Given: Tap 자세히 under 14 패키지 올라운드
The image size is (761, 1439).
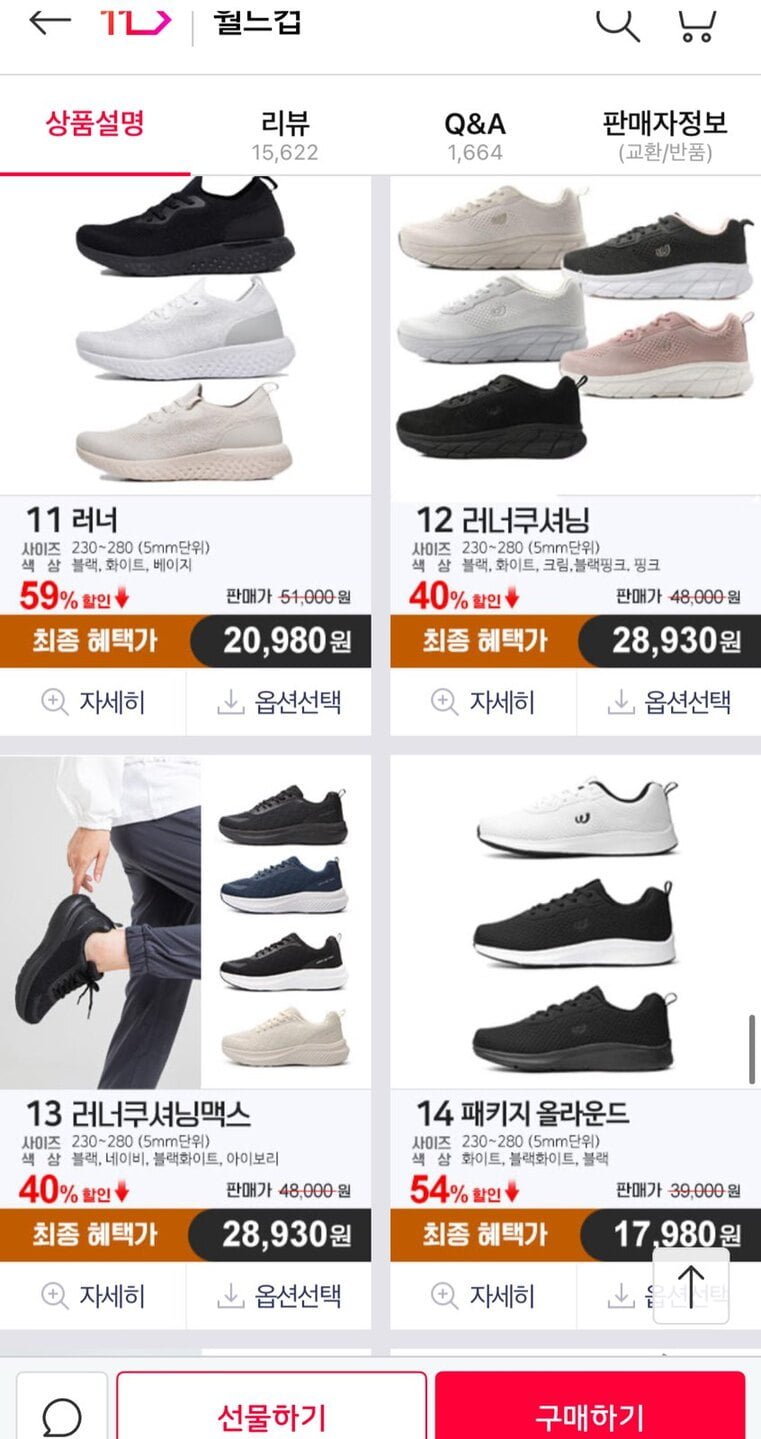Looking at the screenshot, I should tap(483, 1296).
